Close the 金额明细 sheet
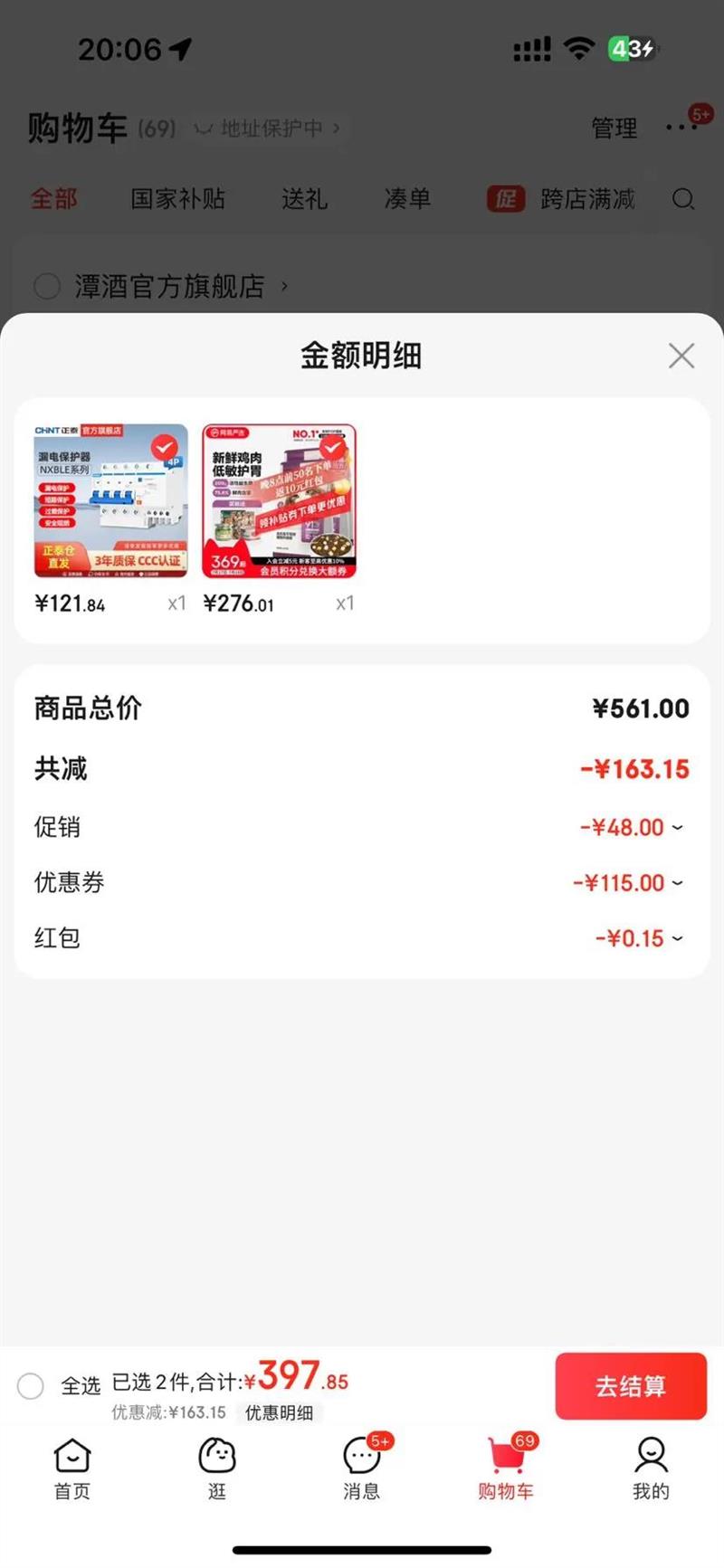This screenshot has height=1568, width=724. point(681,356)
